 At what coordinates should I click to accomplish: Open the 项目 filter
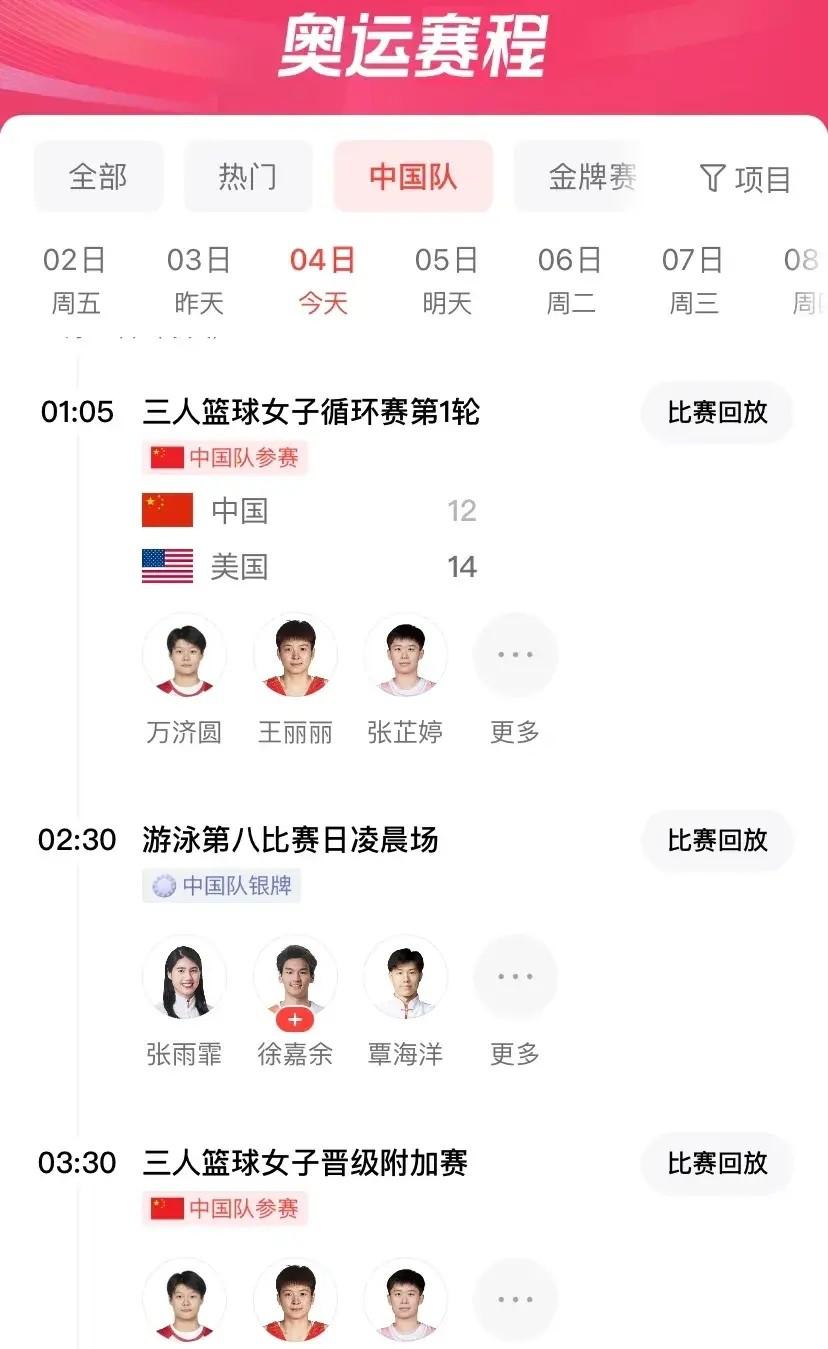click(x=746, y=179)
